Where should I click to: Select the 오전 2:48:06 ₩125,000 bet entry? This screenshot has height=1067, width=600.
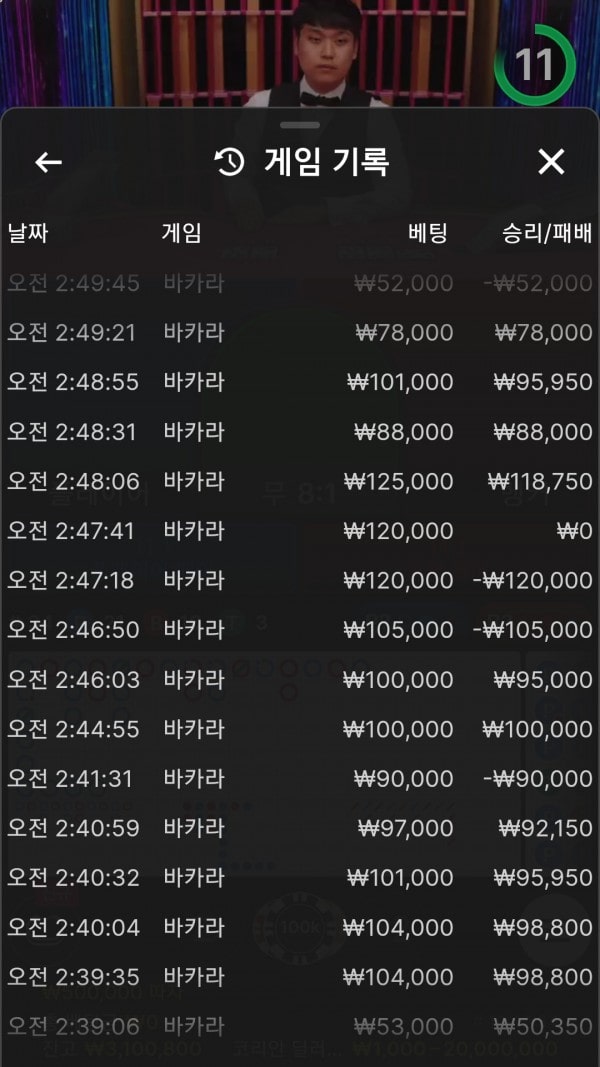point(300,481)
